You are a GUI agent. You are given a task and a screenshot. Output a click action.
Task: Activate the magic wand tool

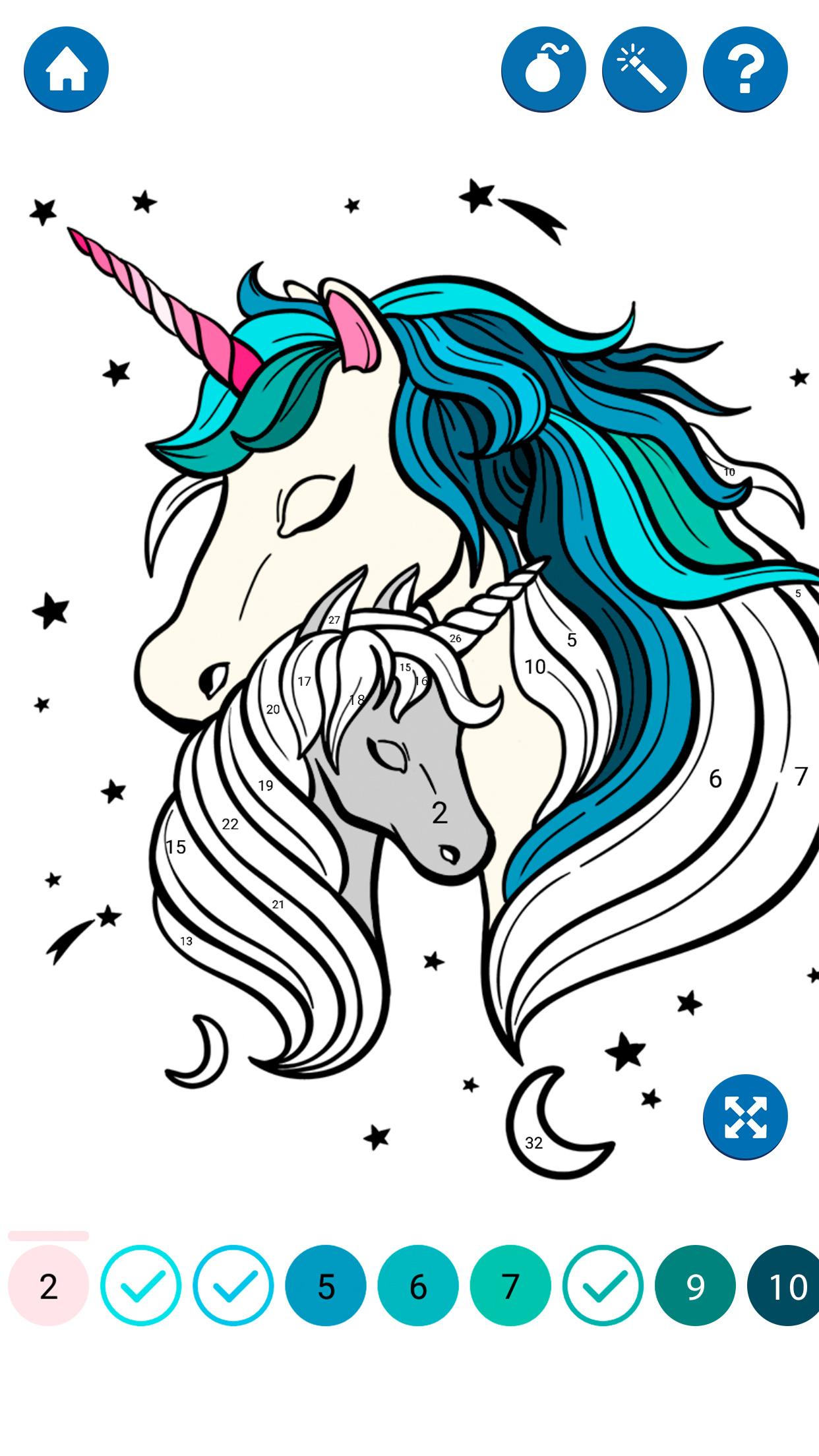(x=644, y=69)
